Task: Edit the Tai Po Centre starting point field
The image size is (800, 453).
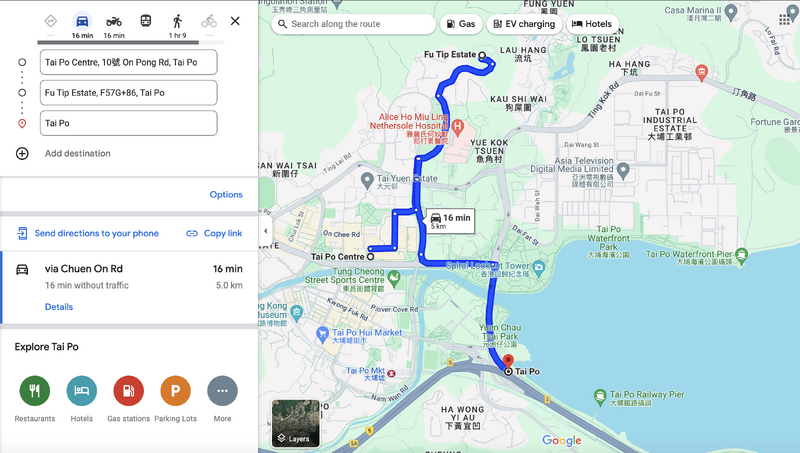Action: [128, 62]
